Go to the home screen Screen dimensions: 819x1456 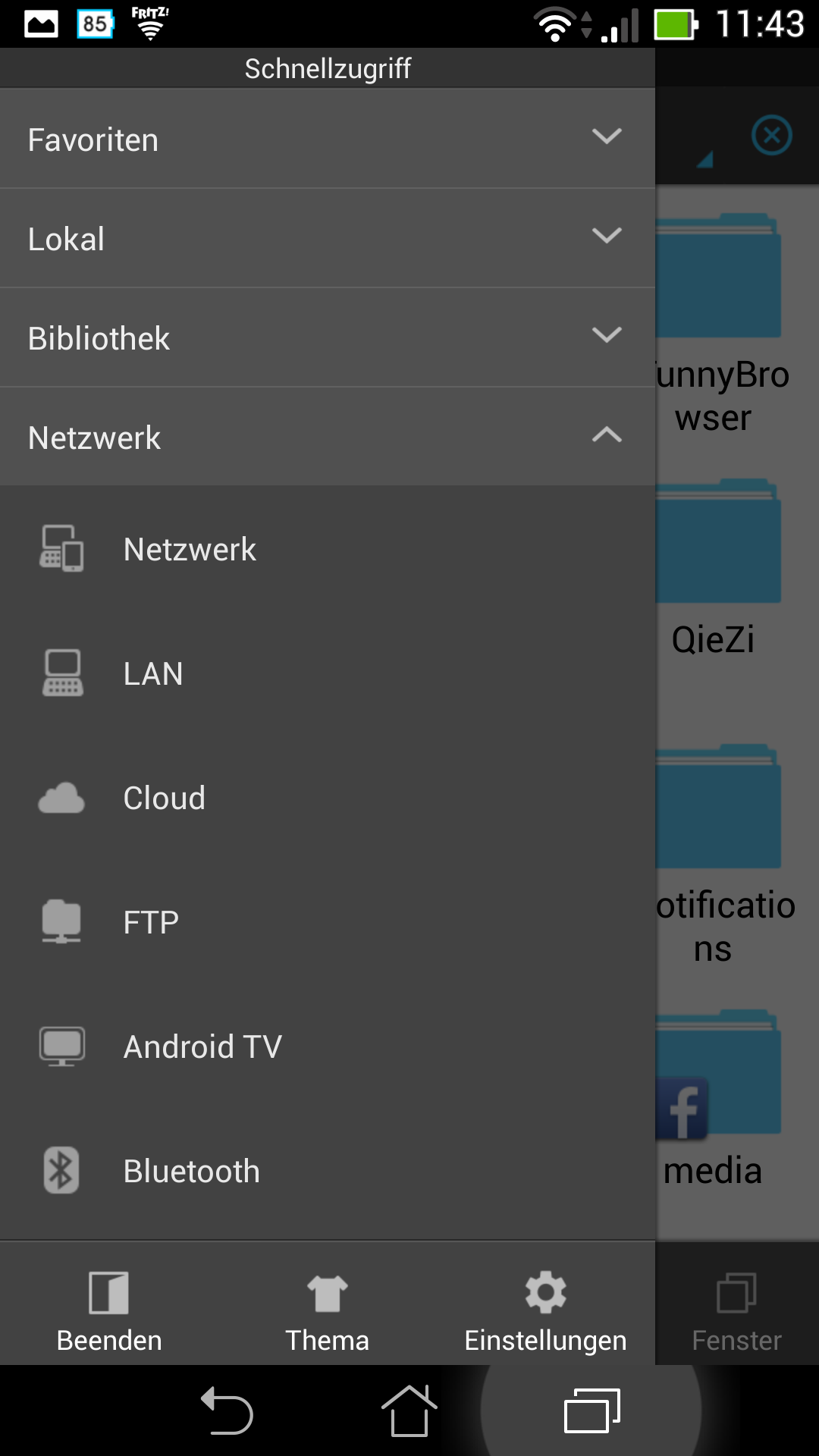(x=409, y=1411)
